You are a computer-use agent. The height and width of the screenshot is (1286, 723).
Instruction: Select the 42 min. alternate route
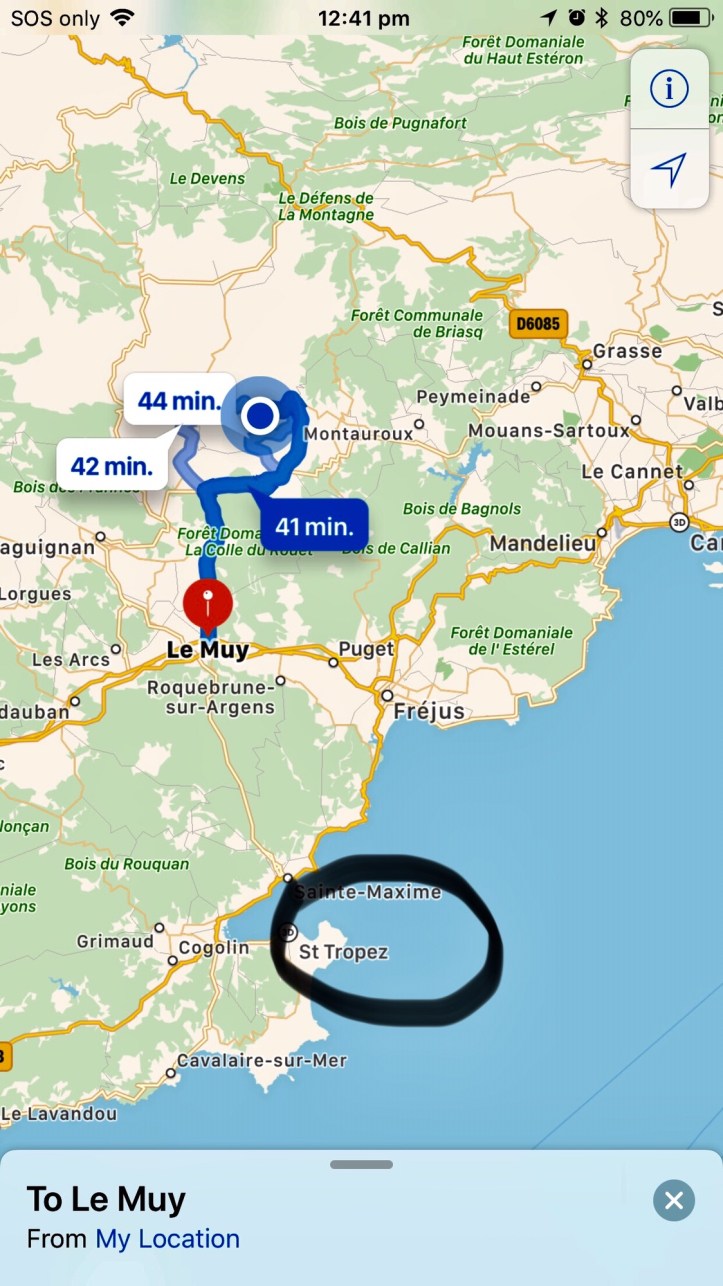click(111, 466)
